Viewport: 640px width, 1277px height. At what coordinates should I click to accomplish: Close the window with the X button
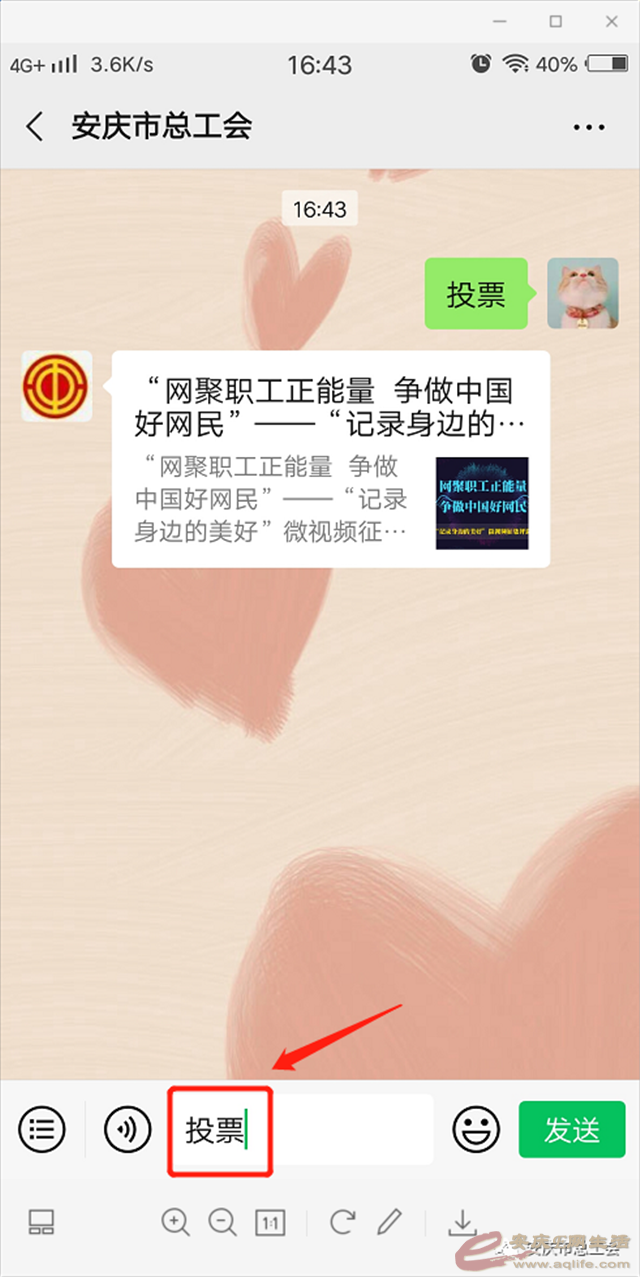pyautogui.click(x=612, y=21)
